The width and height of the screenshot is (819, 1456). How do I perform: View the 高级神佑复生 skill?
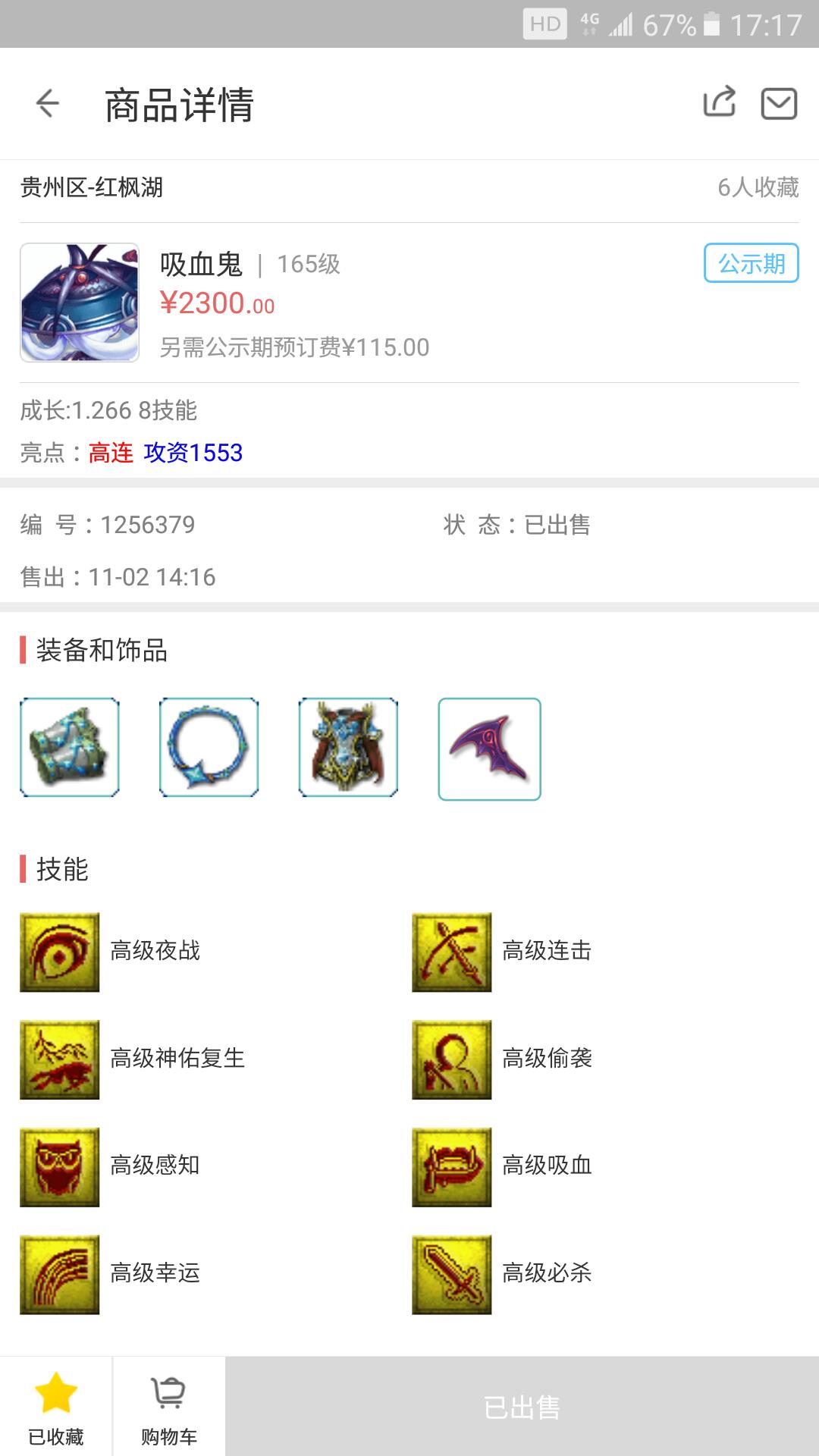60,1059
